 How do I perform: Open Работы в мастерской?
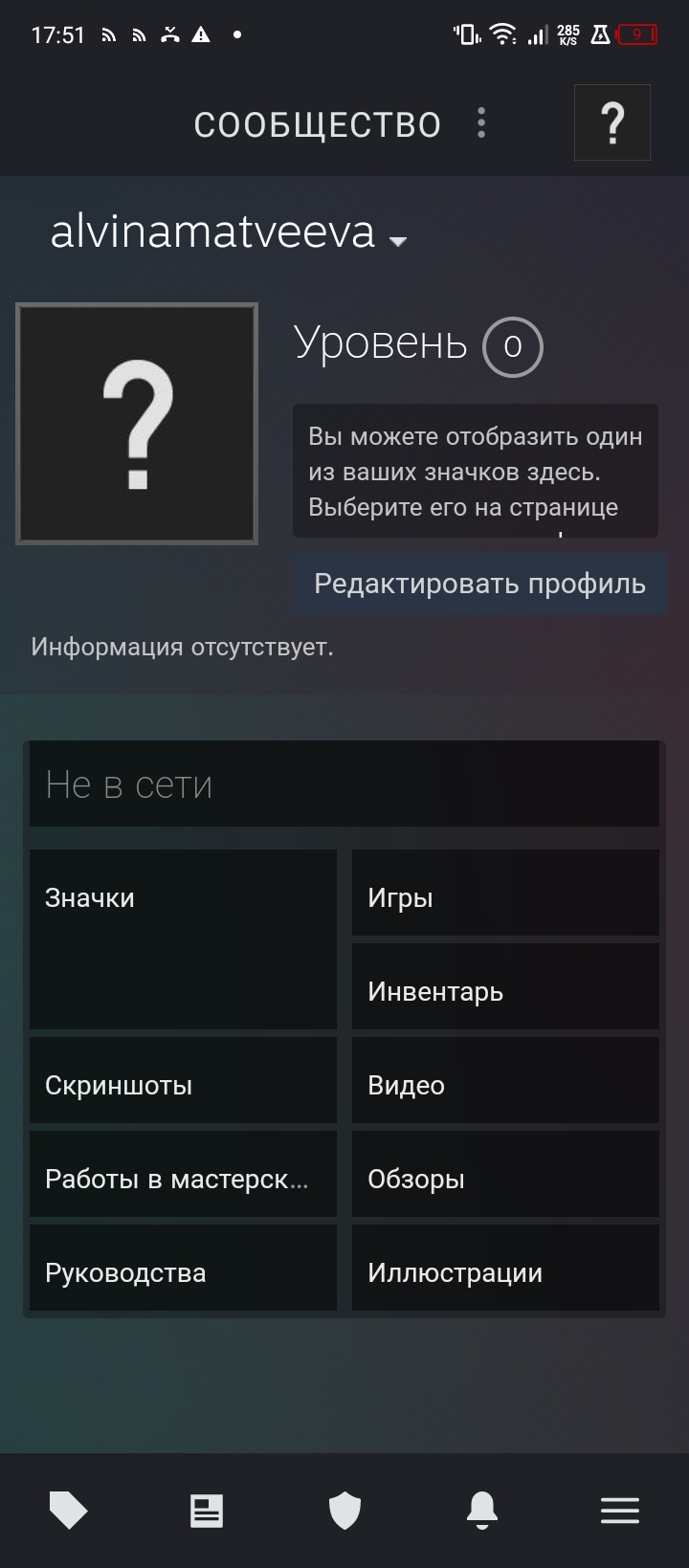point(183,1174)
